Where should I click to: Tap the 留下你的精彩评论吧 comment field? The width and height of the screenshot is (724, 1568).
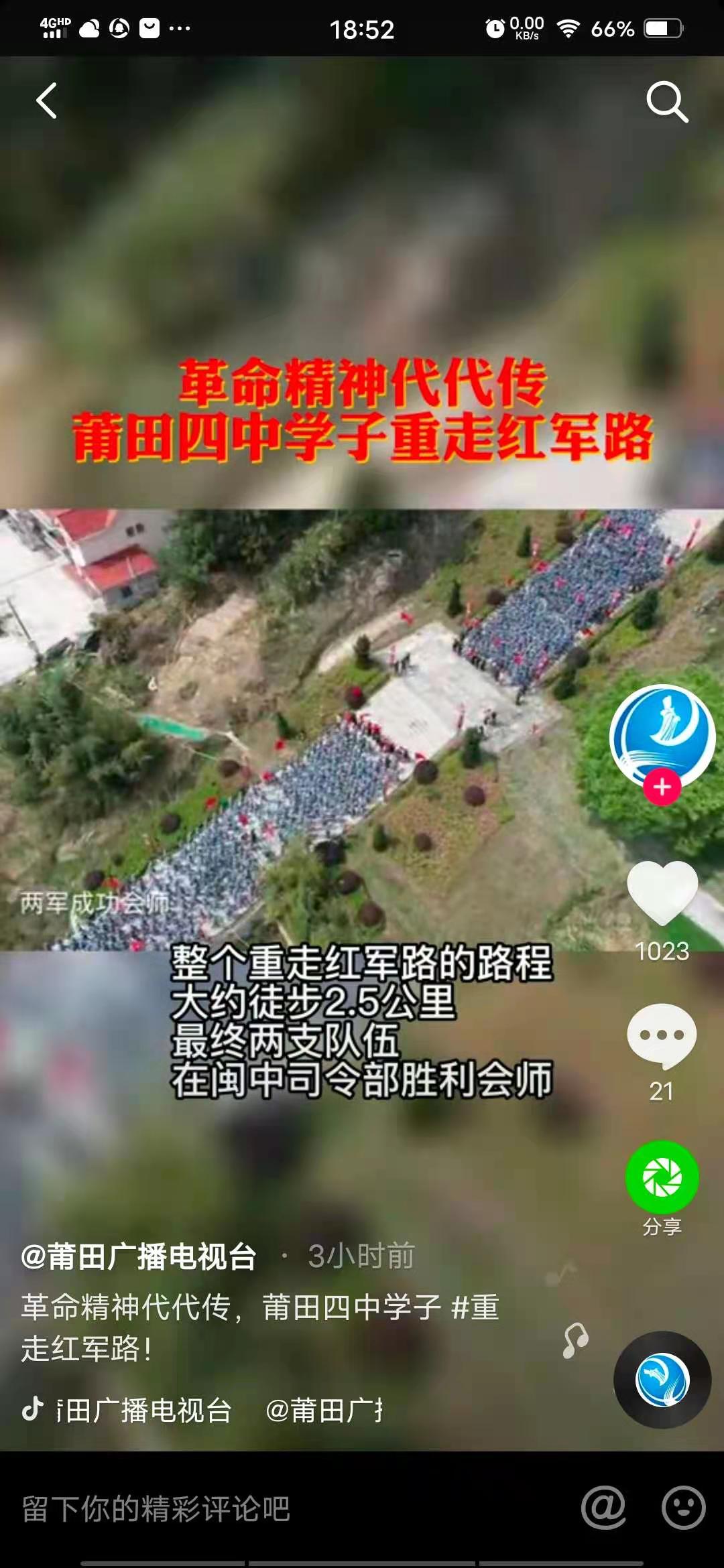tap(268, 1509)
